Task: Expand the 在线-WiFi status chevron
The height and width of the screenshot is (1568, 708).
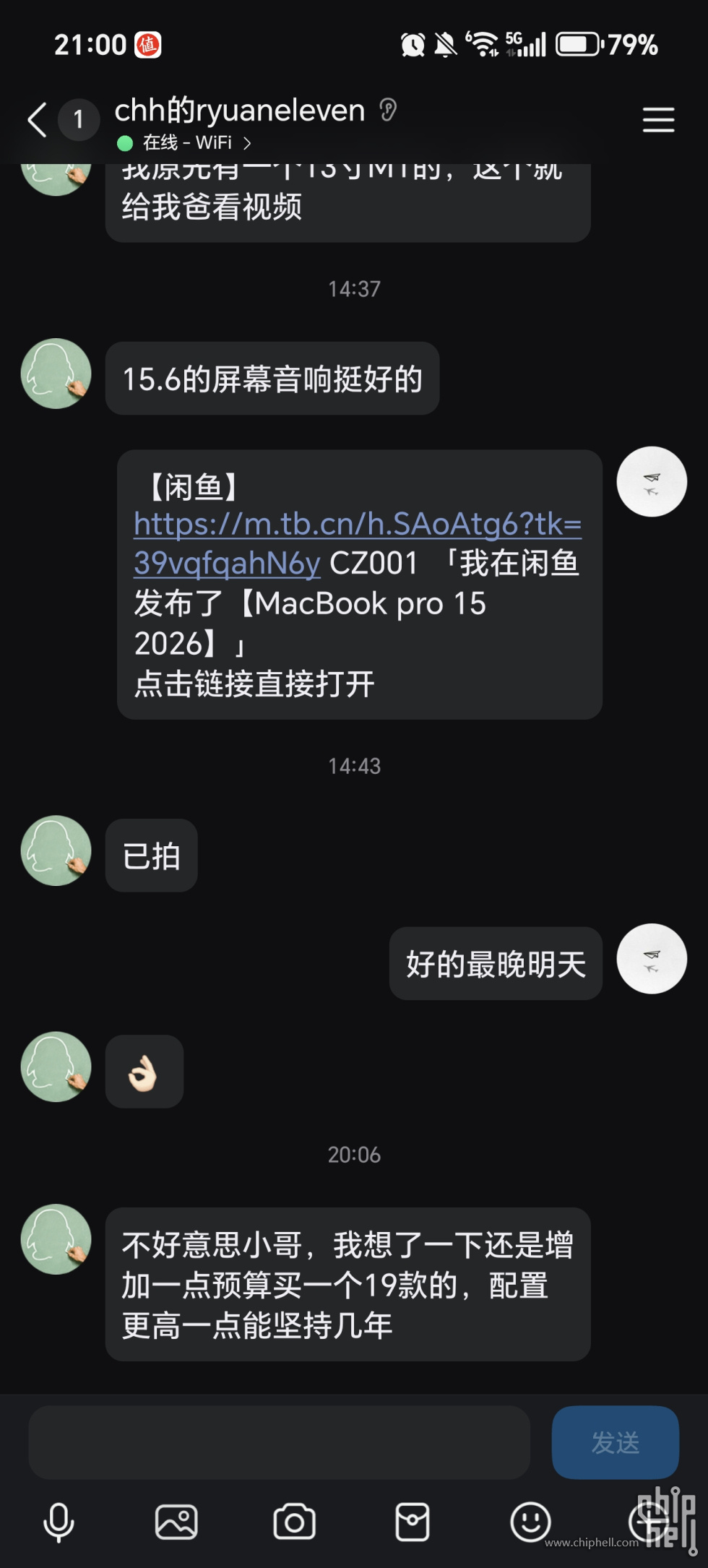Action: [x=248, y=143]
